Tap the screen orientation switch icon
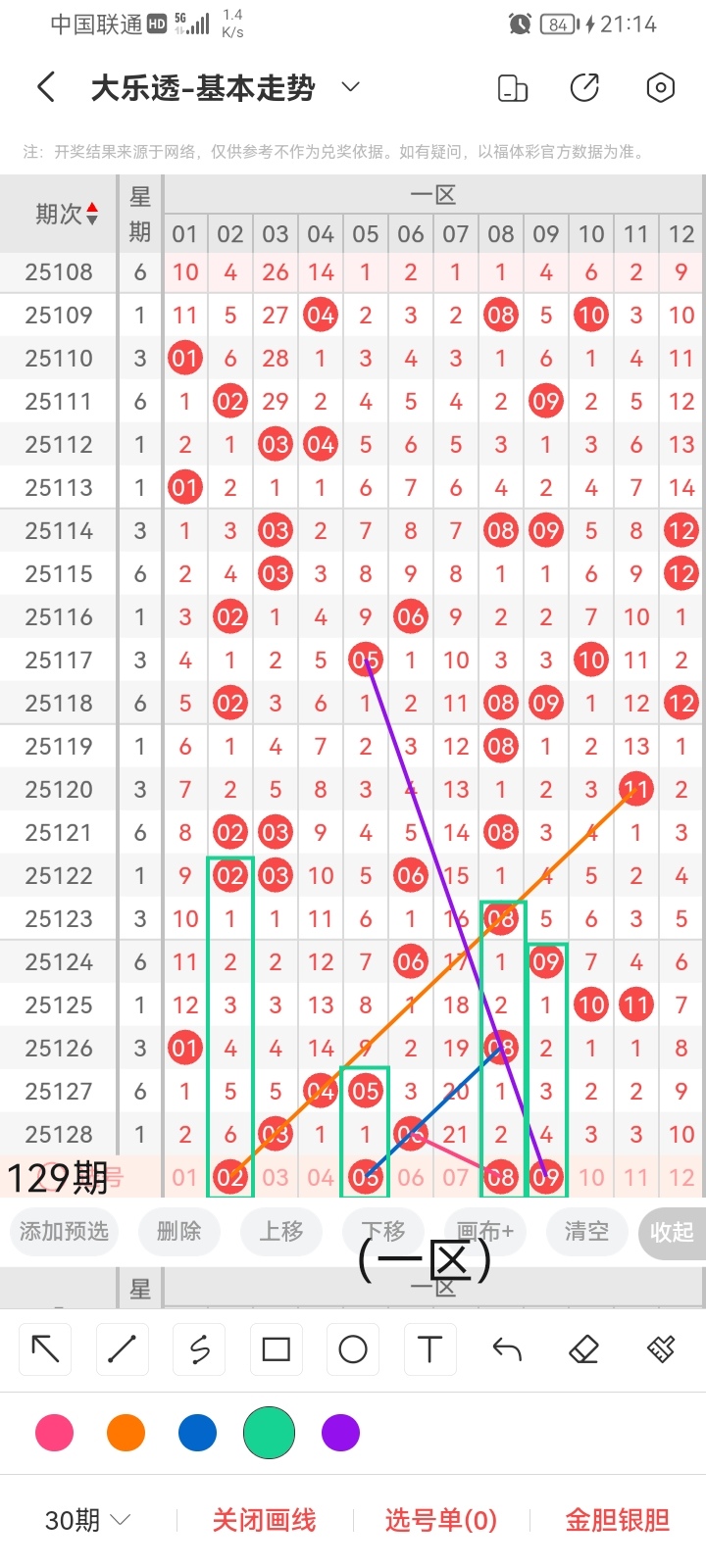The height and width of the screenshot is (1568, 706). (x=513, y=88)
